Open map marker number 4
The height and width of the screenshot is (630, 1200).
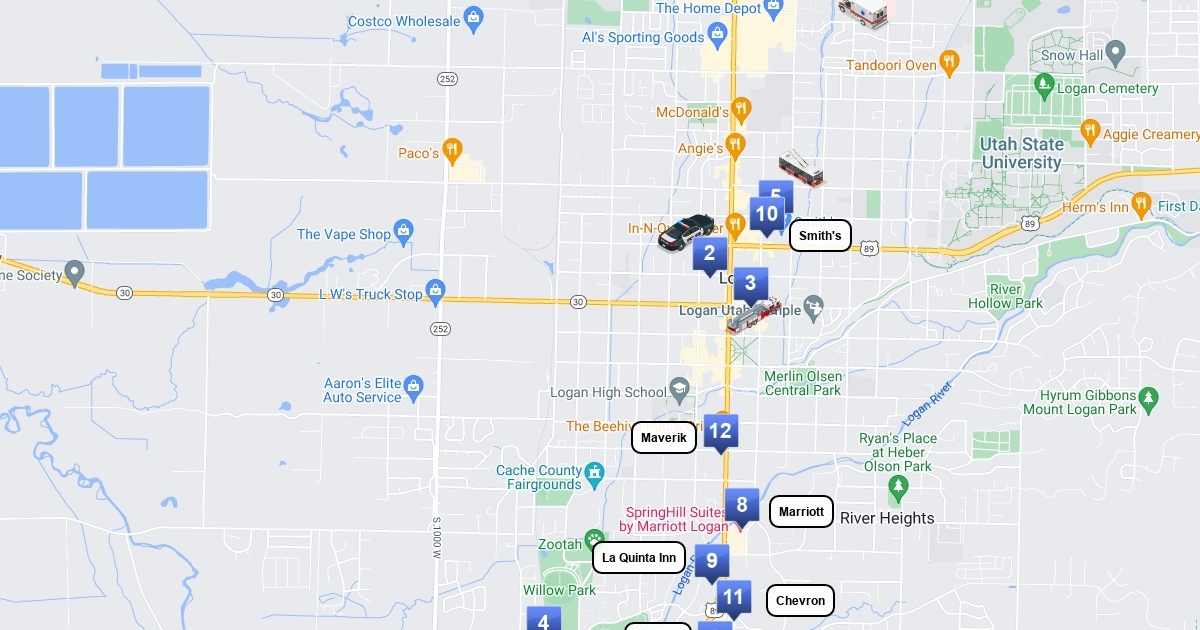point(543,620)
